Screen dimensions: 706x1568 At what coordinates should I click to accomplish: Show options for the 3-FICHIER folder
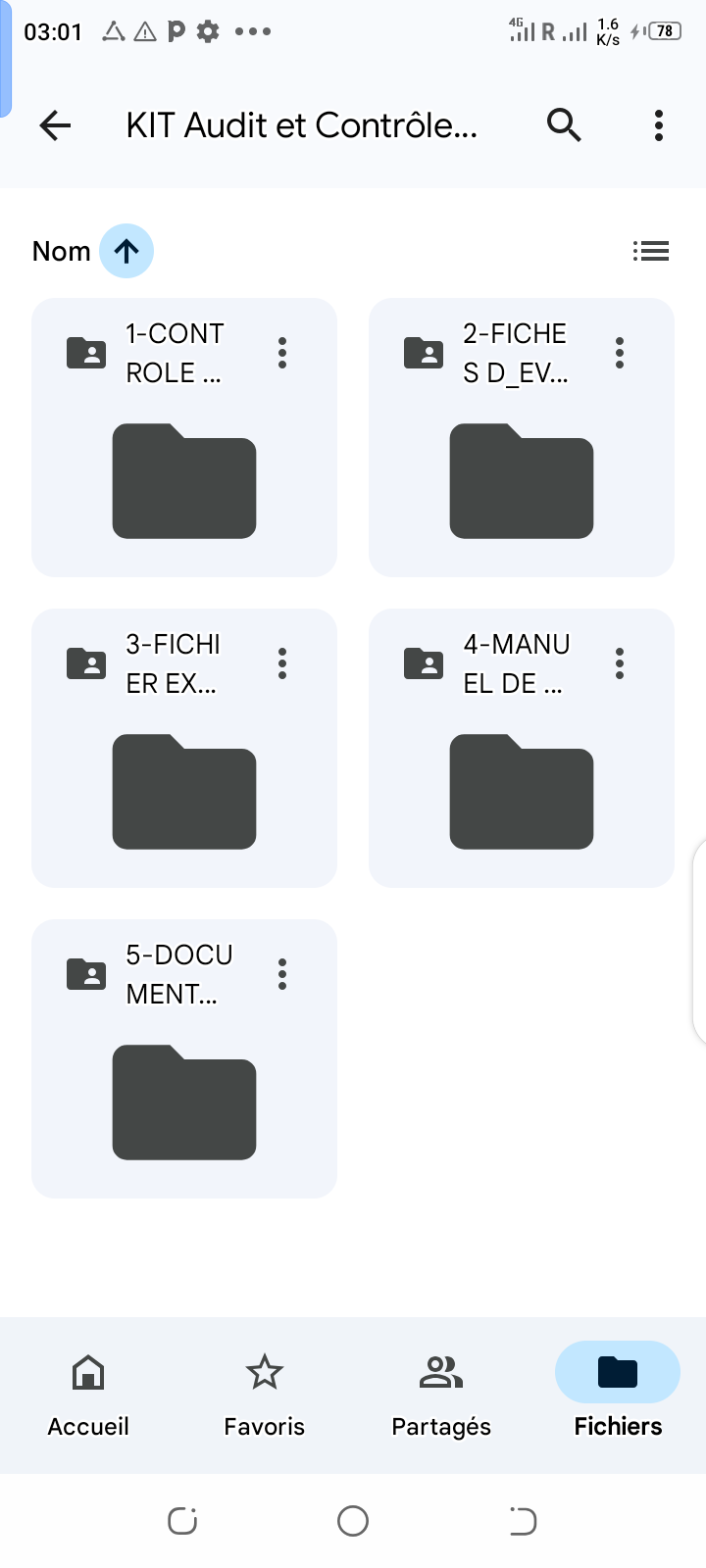click(282, 663)
